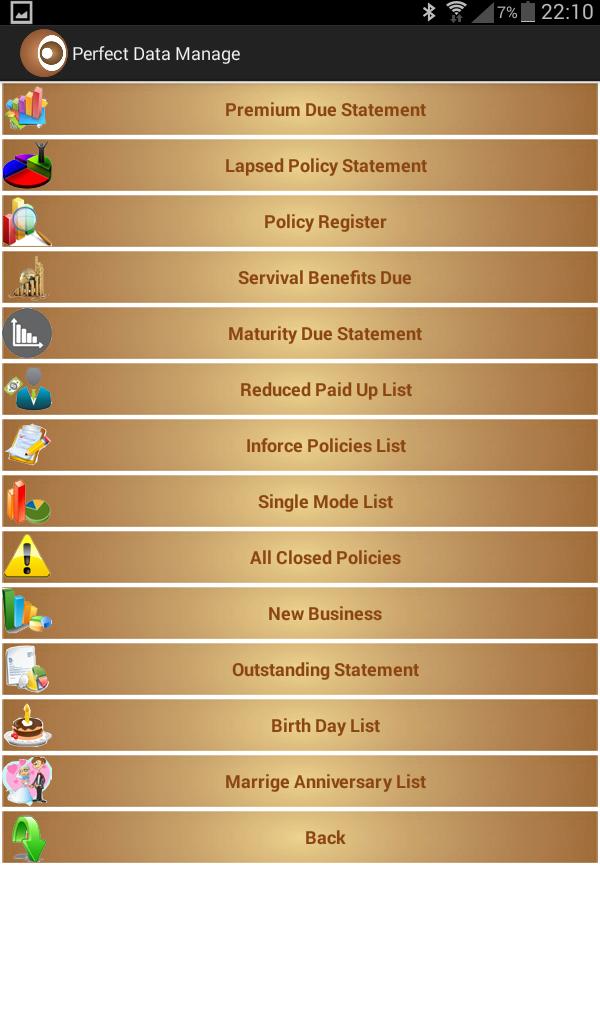Open the Lapsed Policy Statement
The image size is (600, 1024).
click(x=325, y=166)
